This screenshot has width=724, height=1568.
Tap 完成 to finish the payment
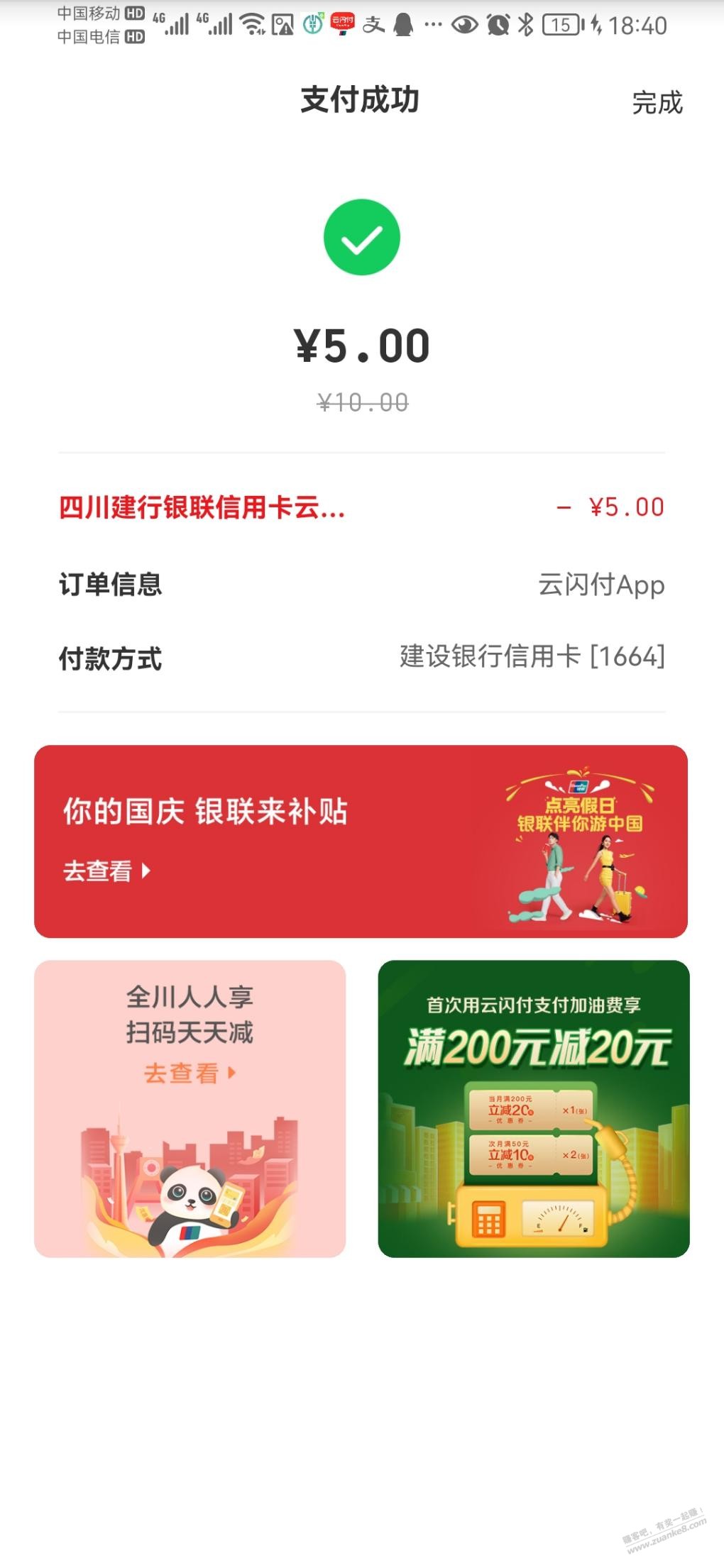(x=657, y=103)
